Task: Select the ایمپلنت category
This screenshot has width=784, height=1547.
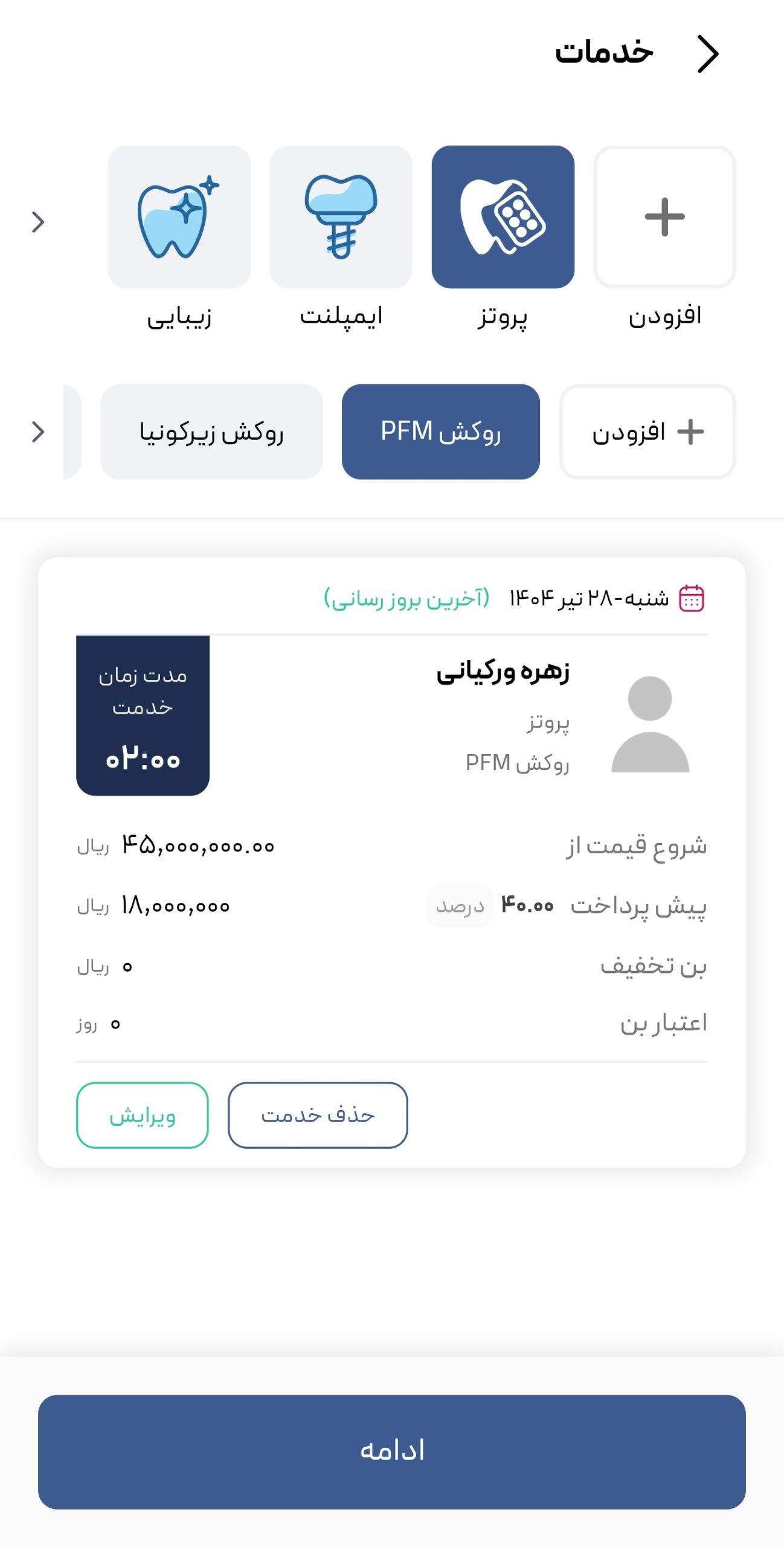Action: click(x=341, y=217)
